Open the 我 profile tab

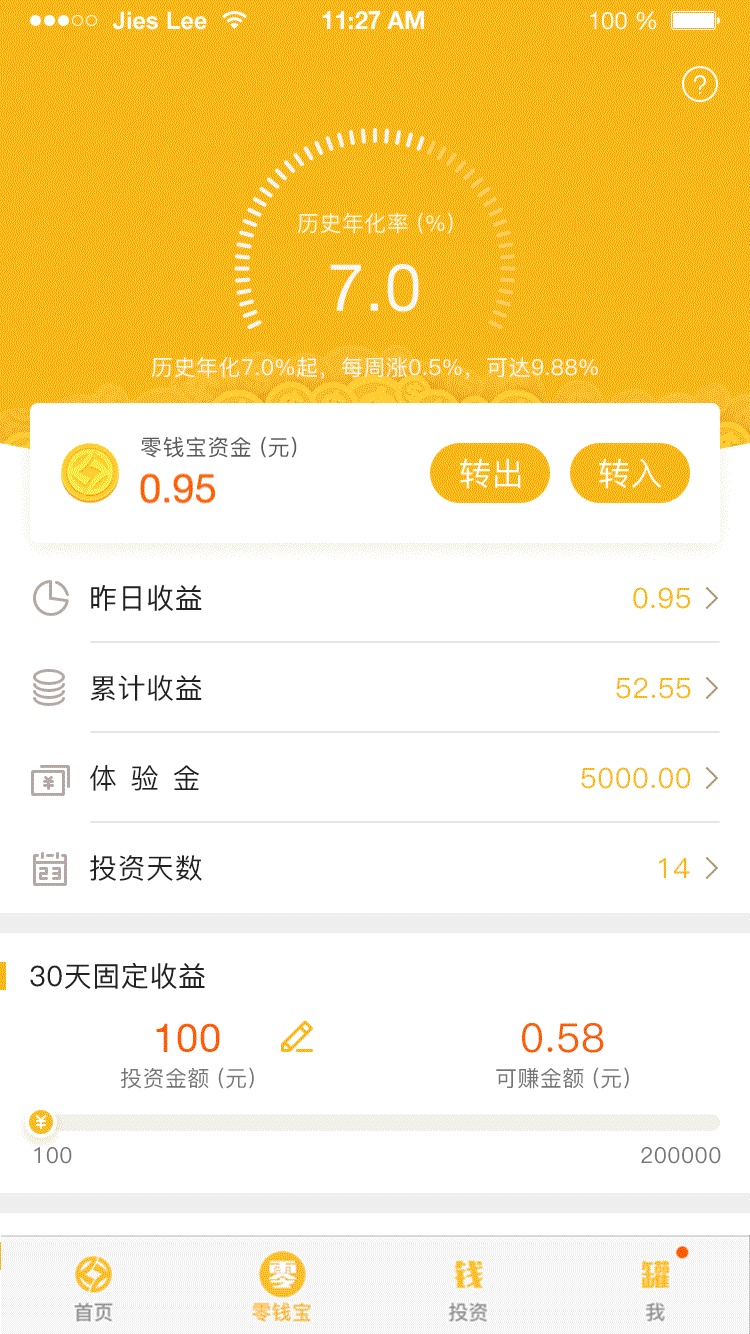pyautogui.click(x=655, y=1288)
